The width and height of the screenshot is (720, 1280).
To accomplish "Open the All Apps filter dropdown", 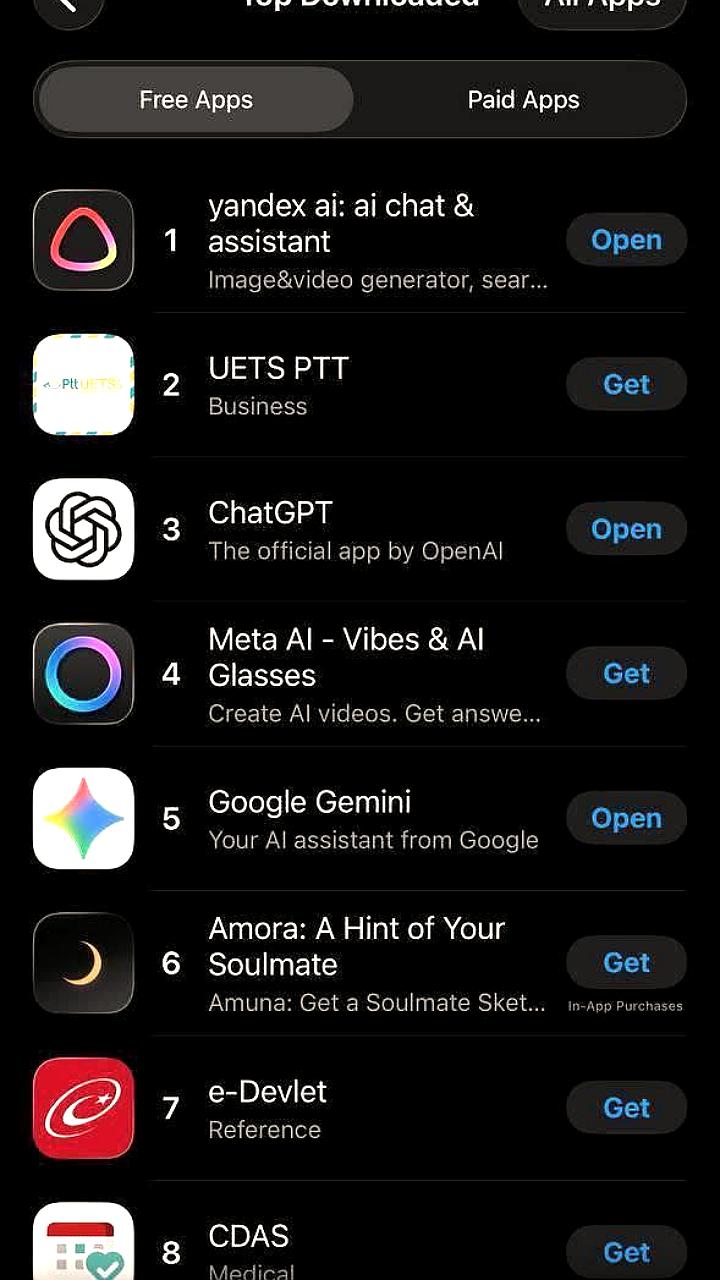I will coord(602,8).
